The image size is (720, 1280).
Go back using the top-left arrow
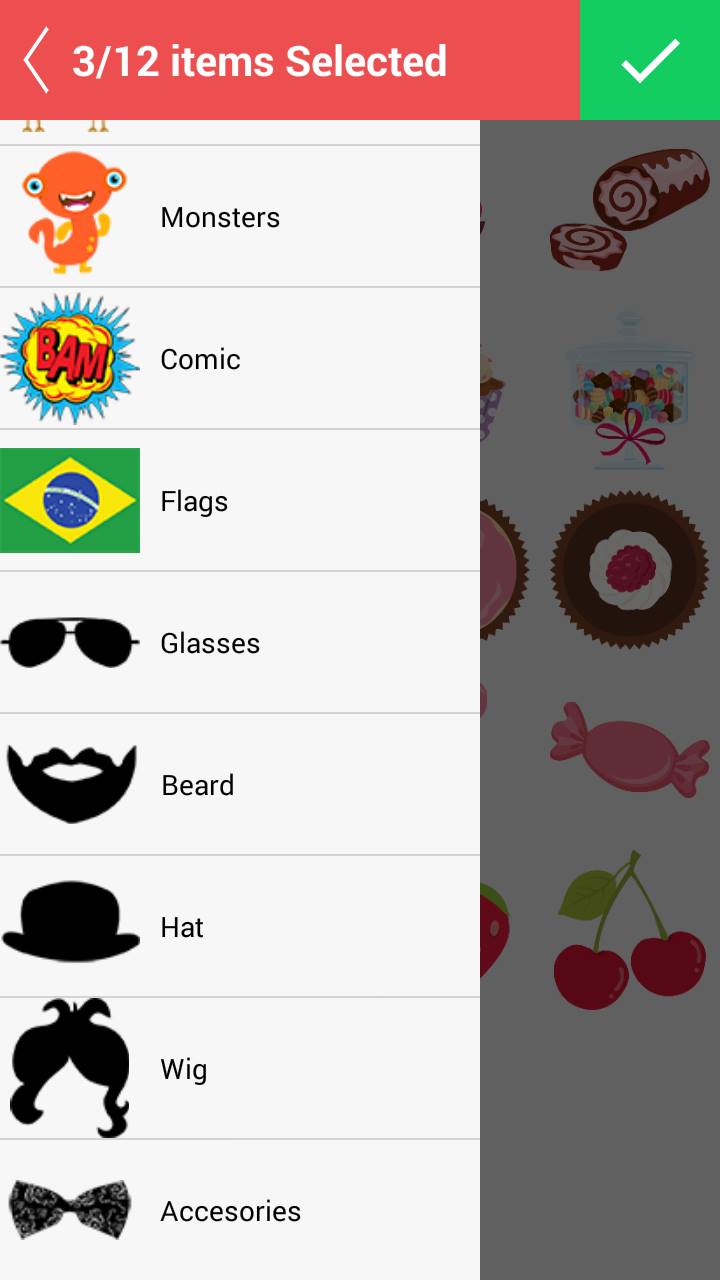click(38, 60)
